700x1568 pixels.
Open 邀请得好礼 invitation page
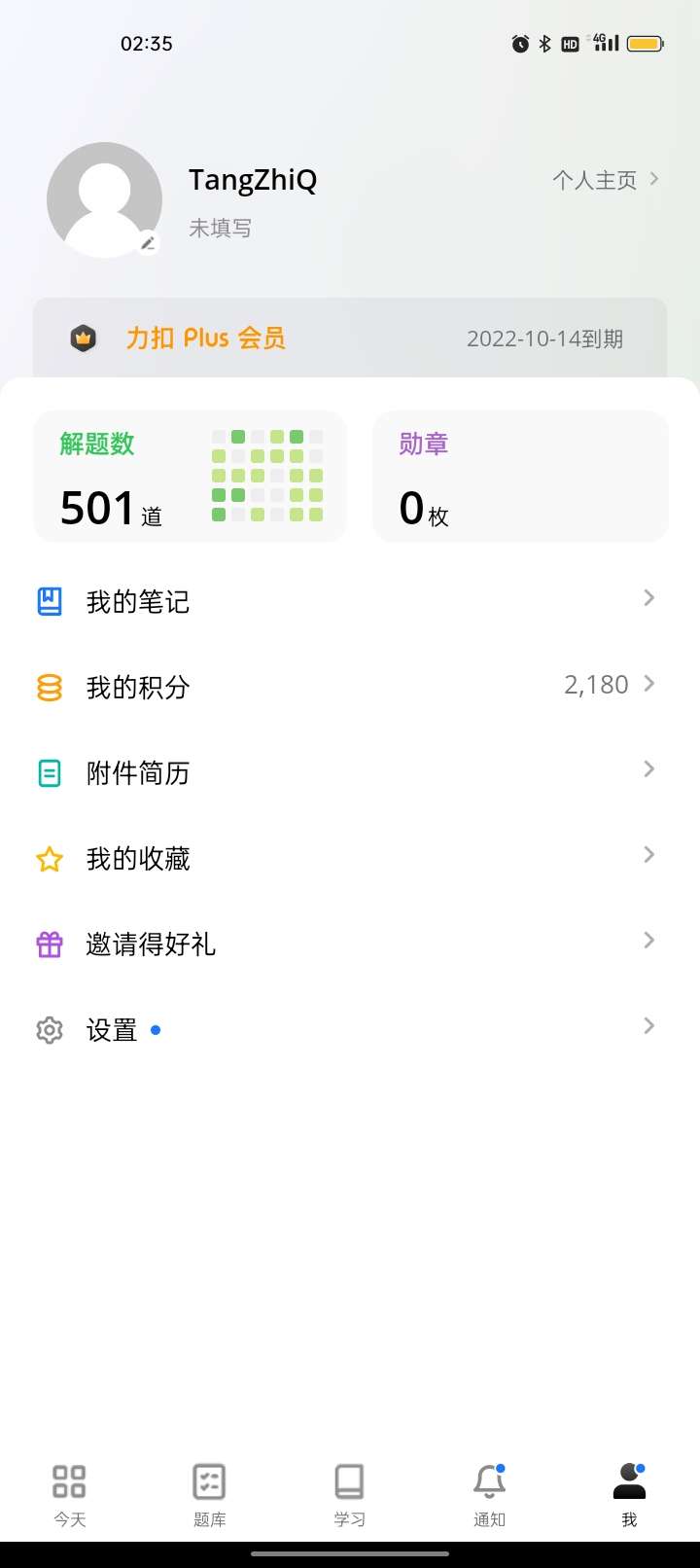pyautogui.click(x=350, y=944)
